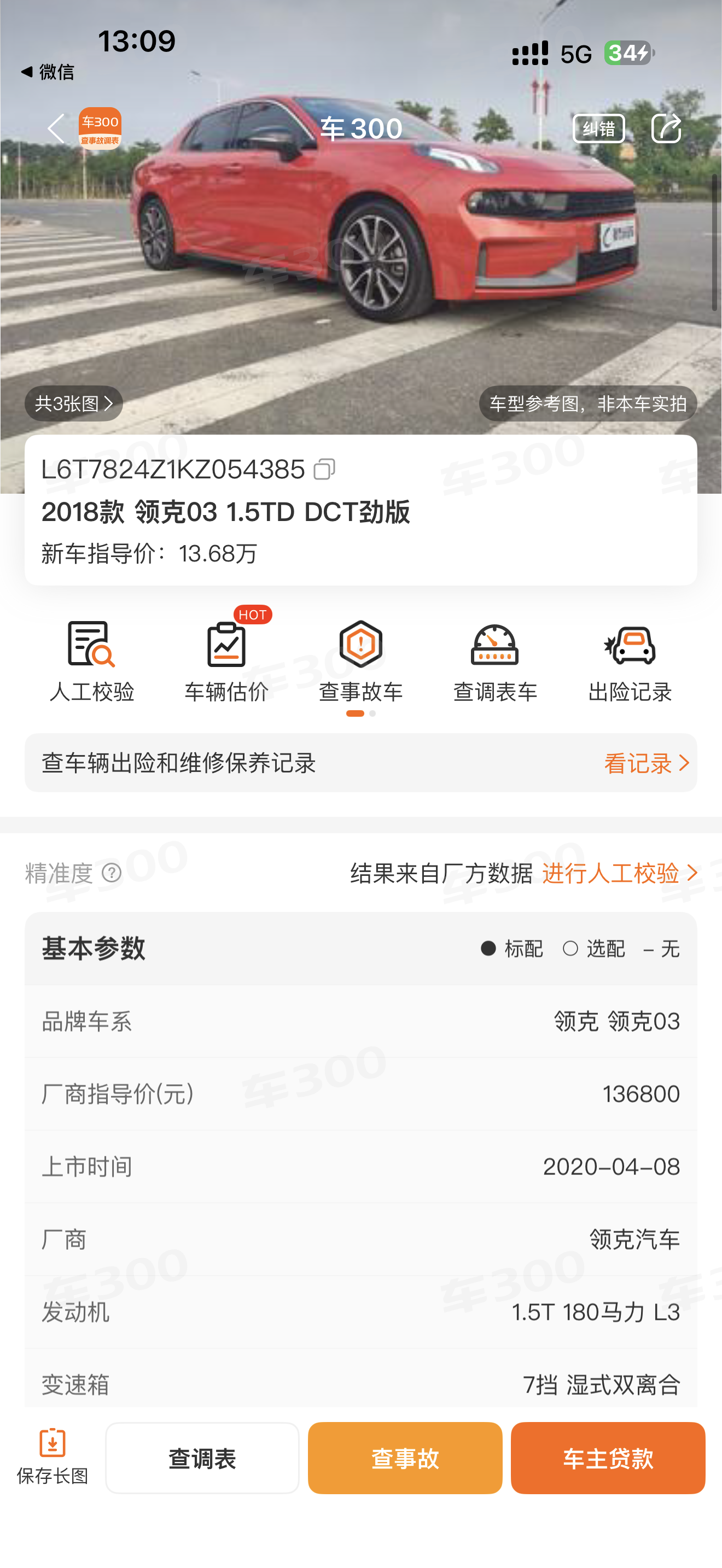Go back using the top-left arrow
The width and height of the screenshot is (722, 1568).
pos(56,128)
